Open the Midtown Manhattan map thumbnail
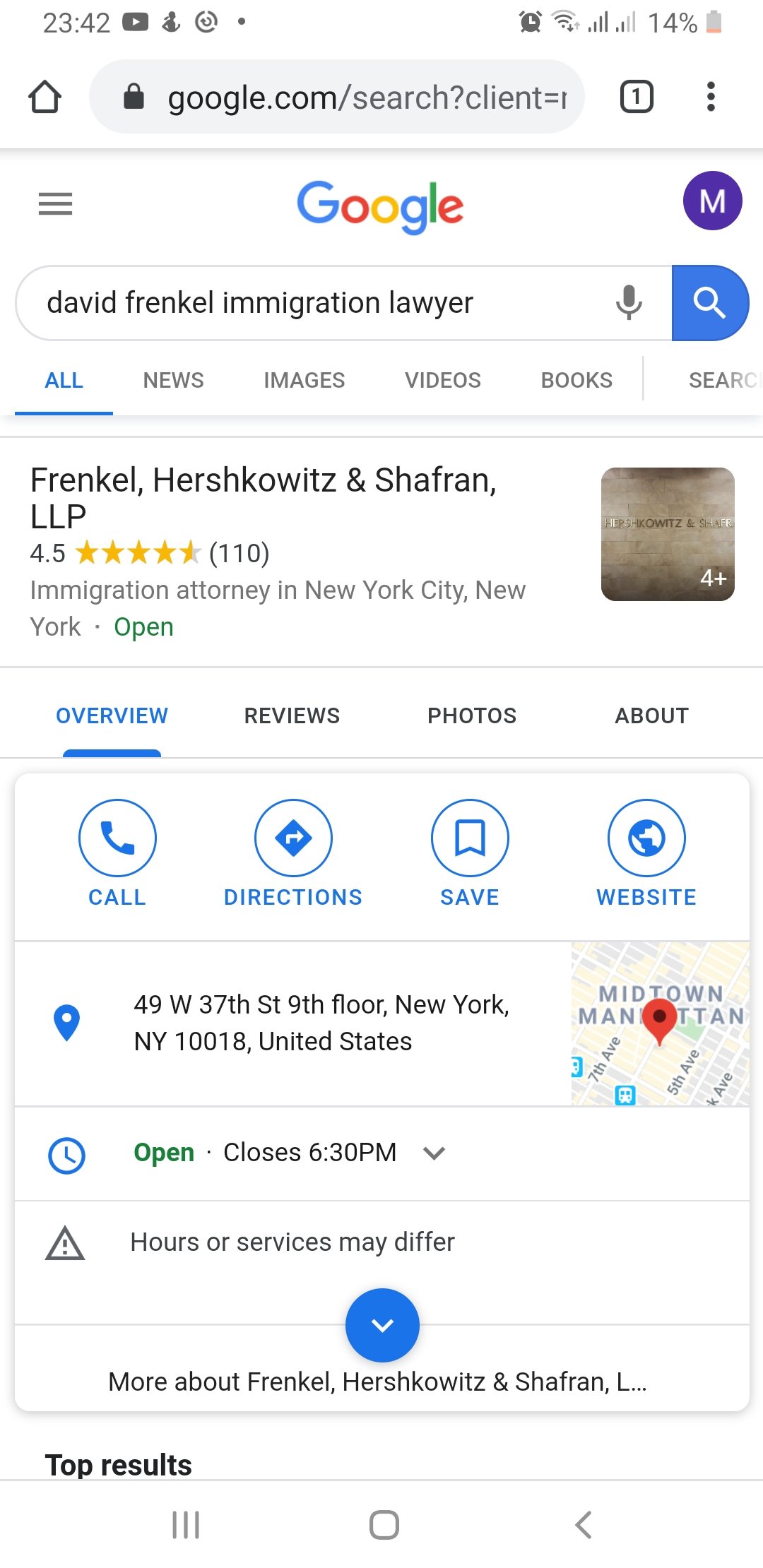The image size is (763, 1568). click(x=660, y=1023)
